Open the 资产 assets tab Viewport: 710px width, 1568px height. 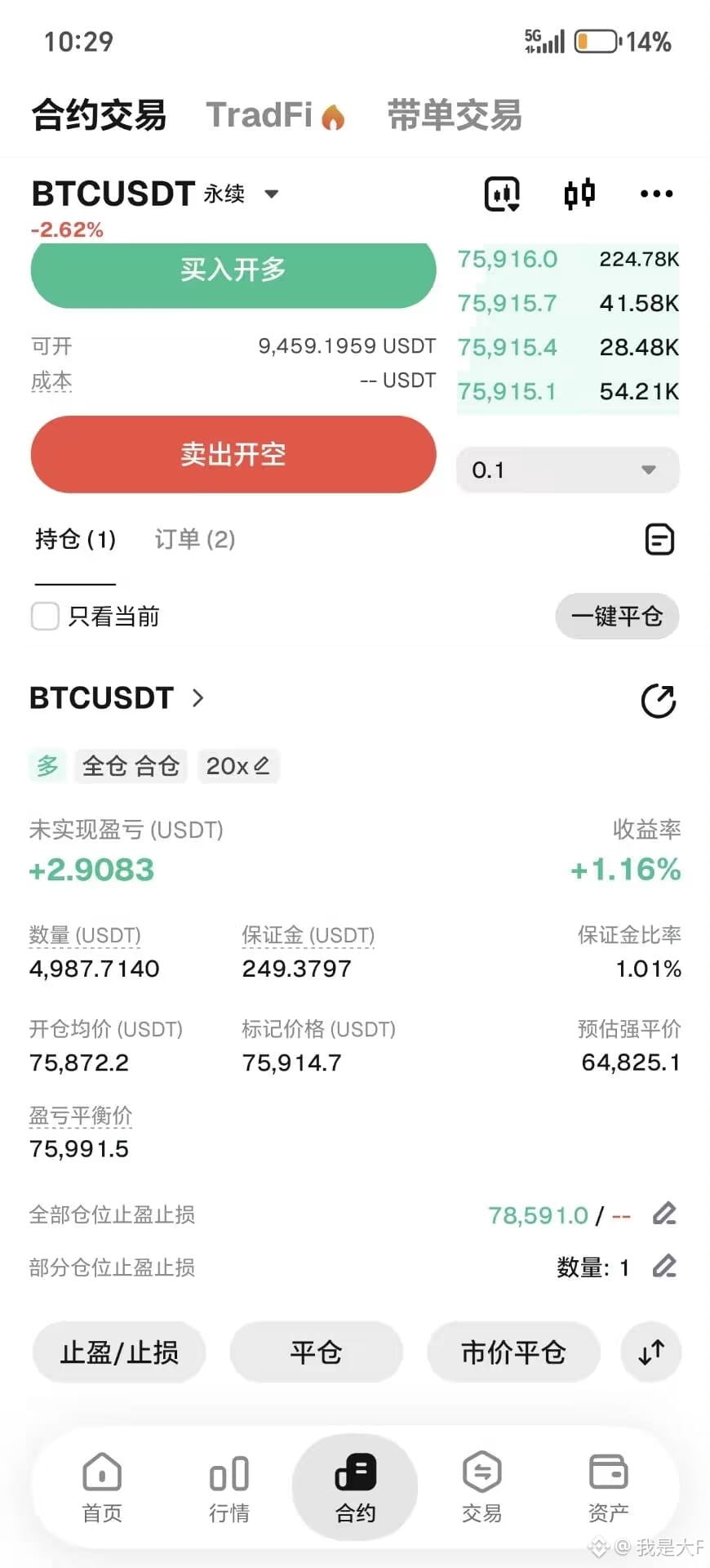(608, 1488)
